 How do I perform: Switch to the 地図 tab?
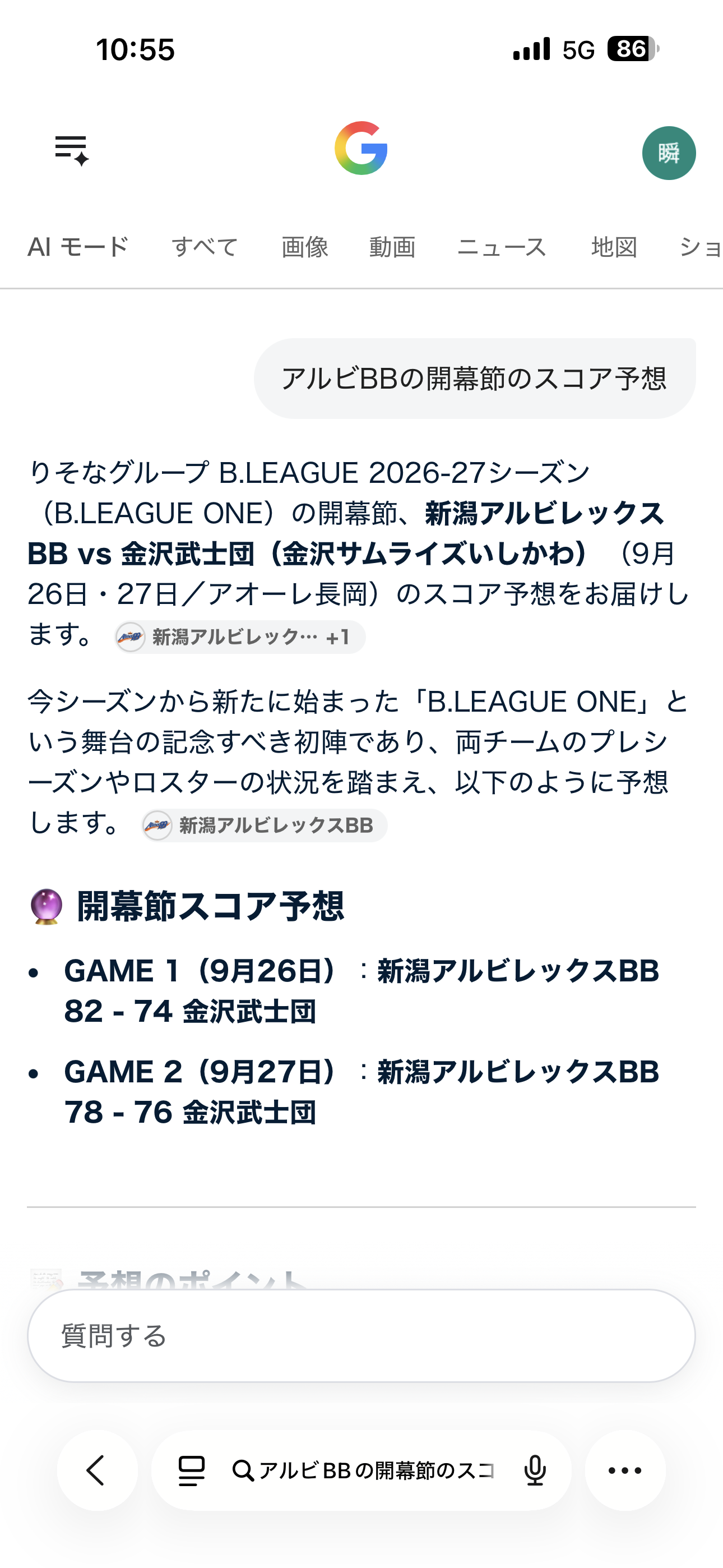[614, 247]
